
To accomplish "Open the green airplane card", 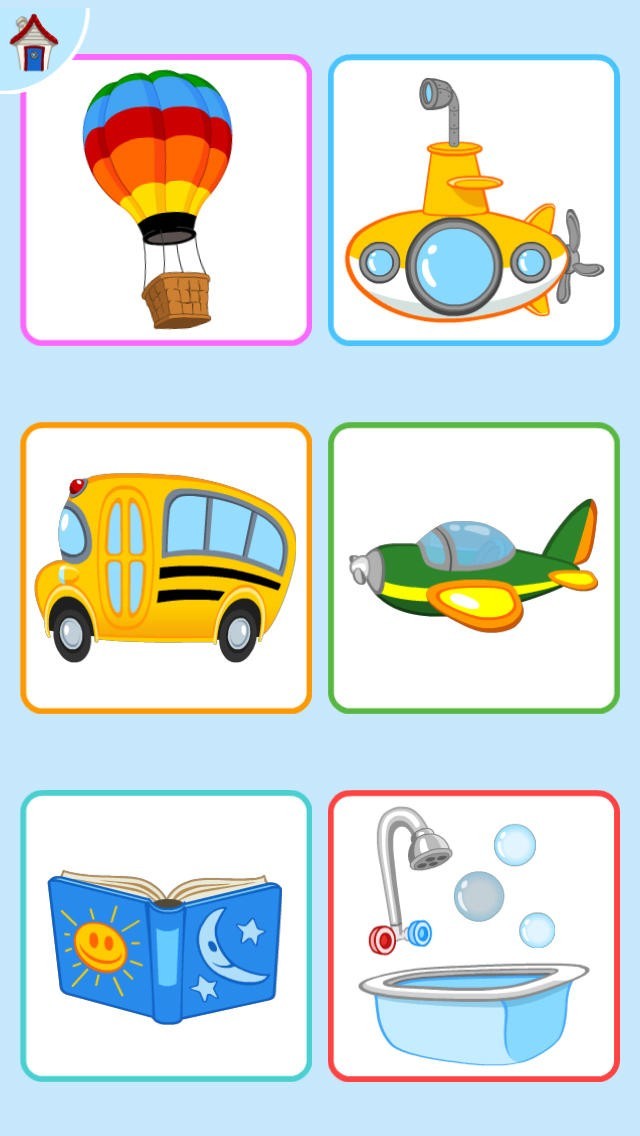I will pyautogui.click(x=474, y=568).
